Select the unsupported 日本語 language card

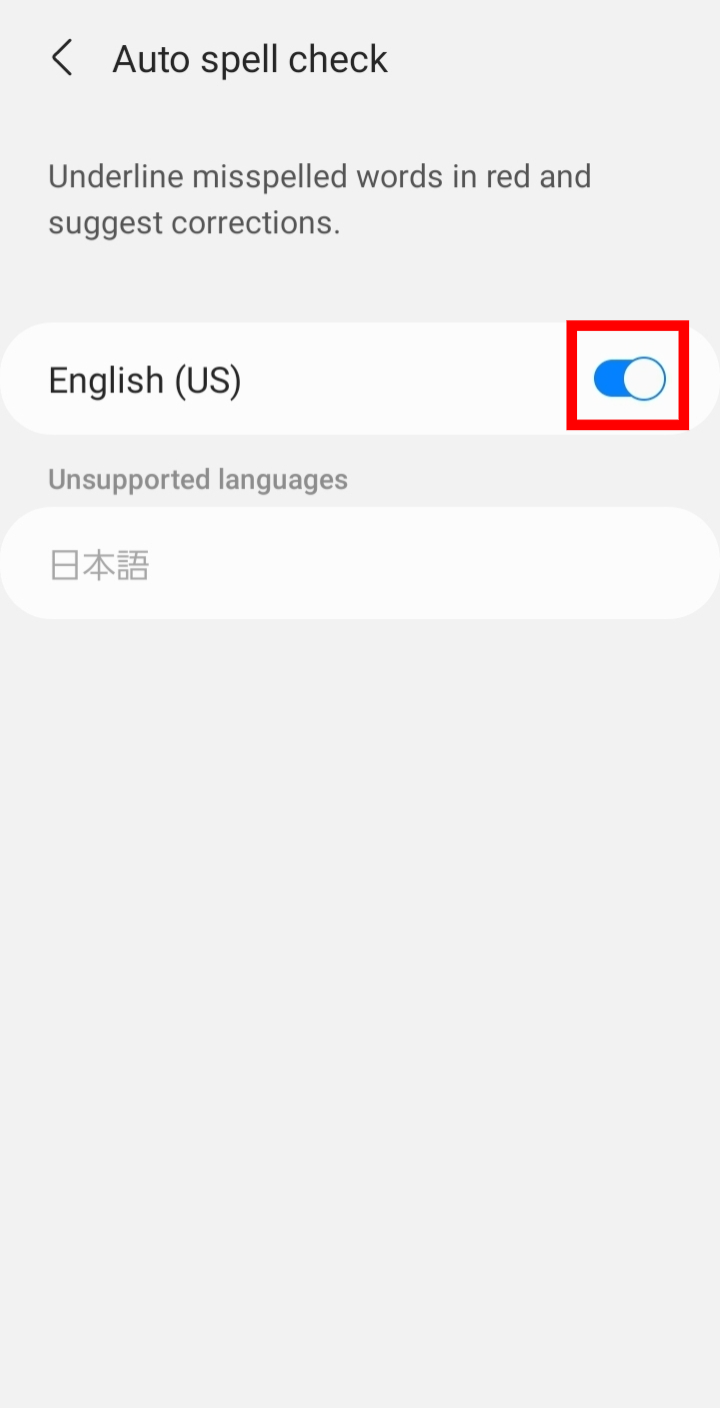click(x=300, y=562)
